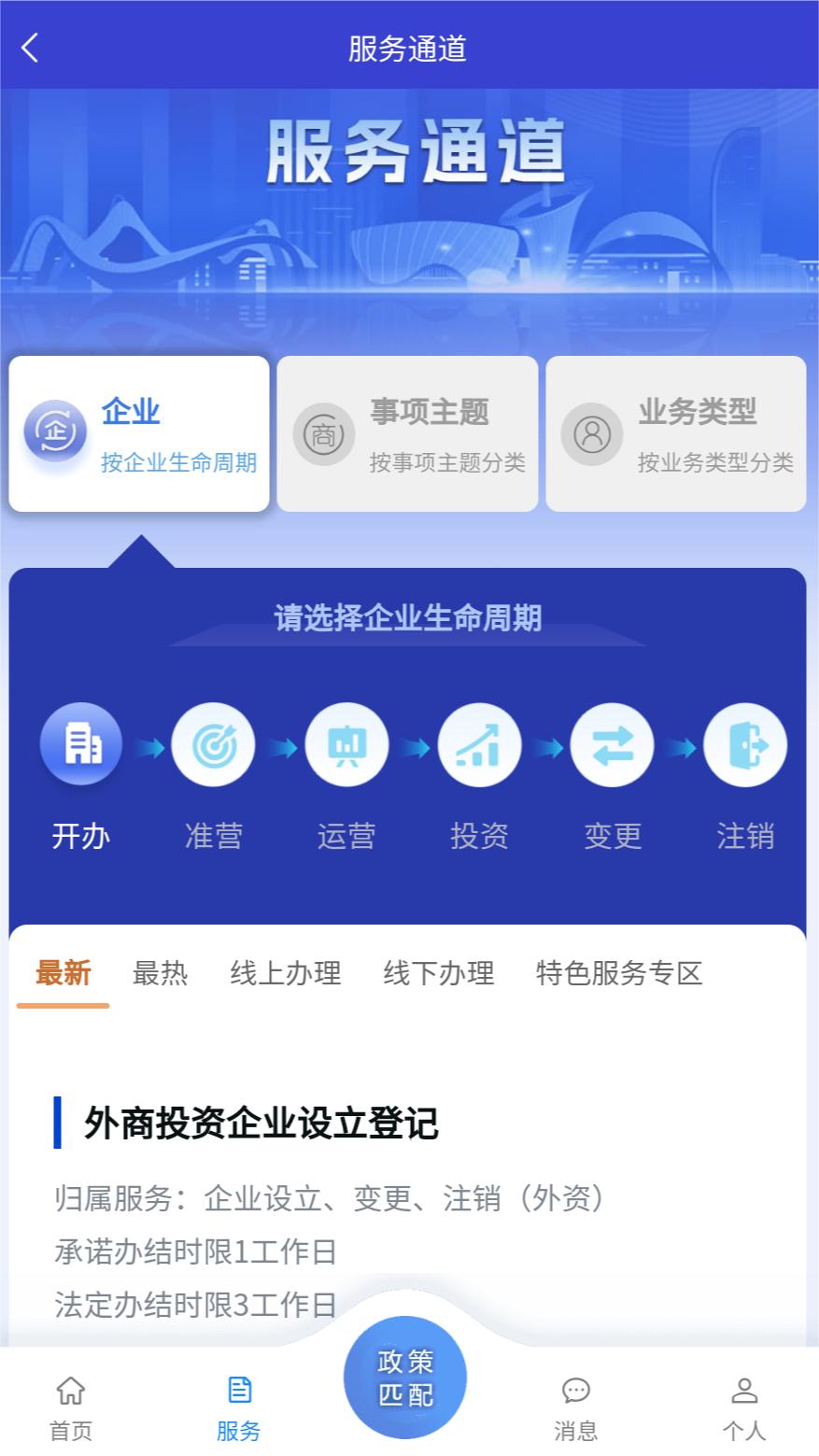
Task: Open the 消息 chat bubble icon
Action: pyautogui.click(x=576, y=1392)
